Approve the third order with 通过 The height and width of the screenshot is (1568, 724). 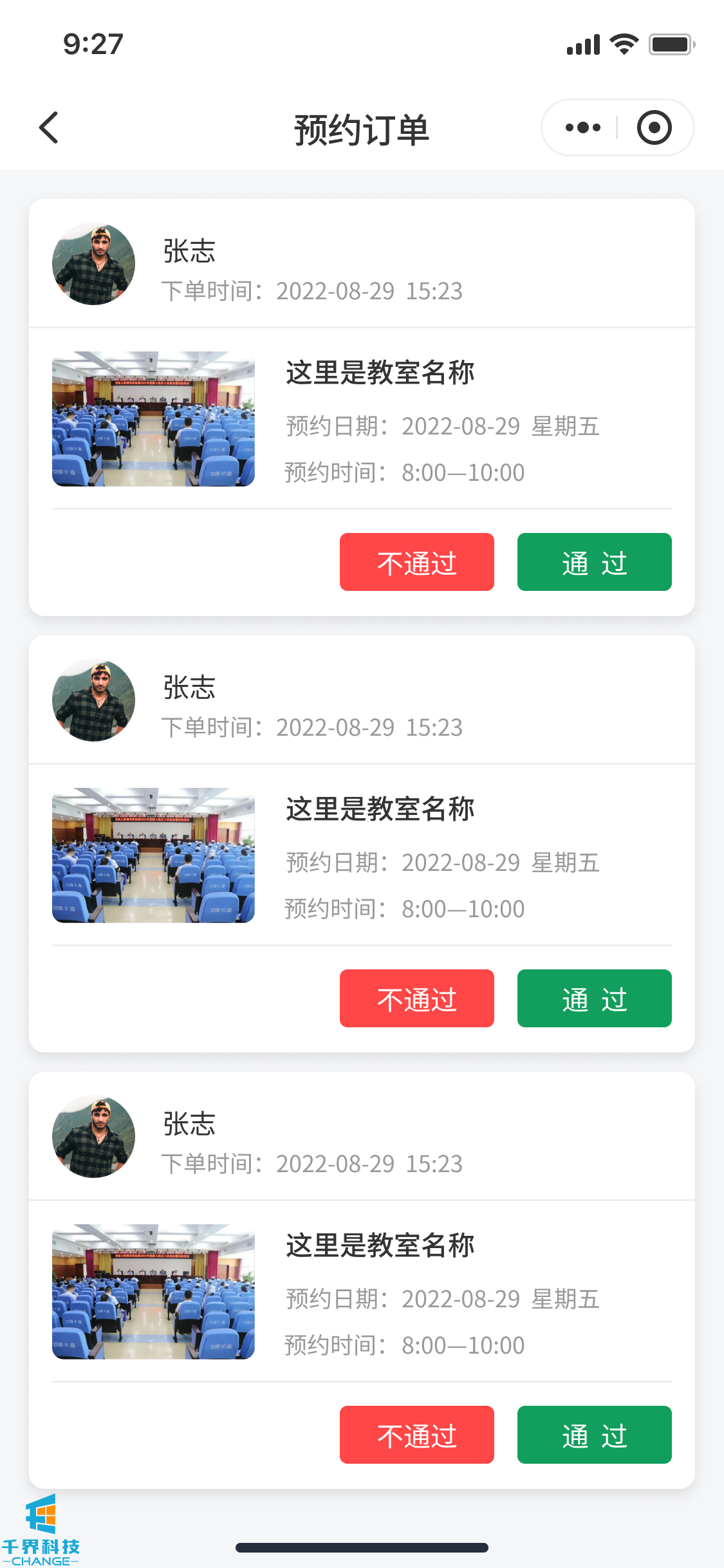[594, 1435]
